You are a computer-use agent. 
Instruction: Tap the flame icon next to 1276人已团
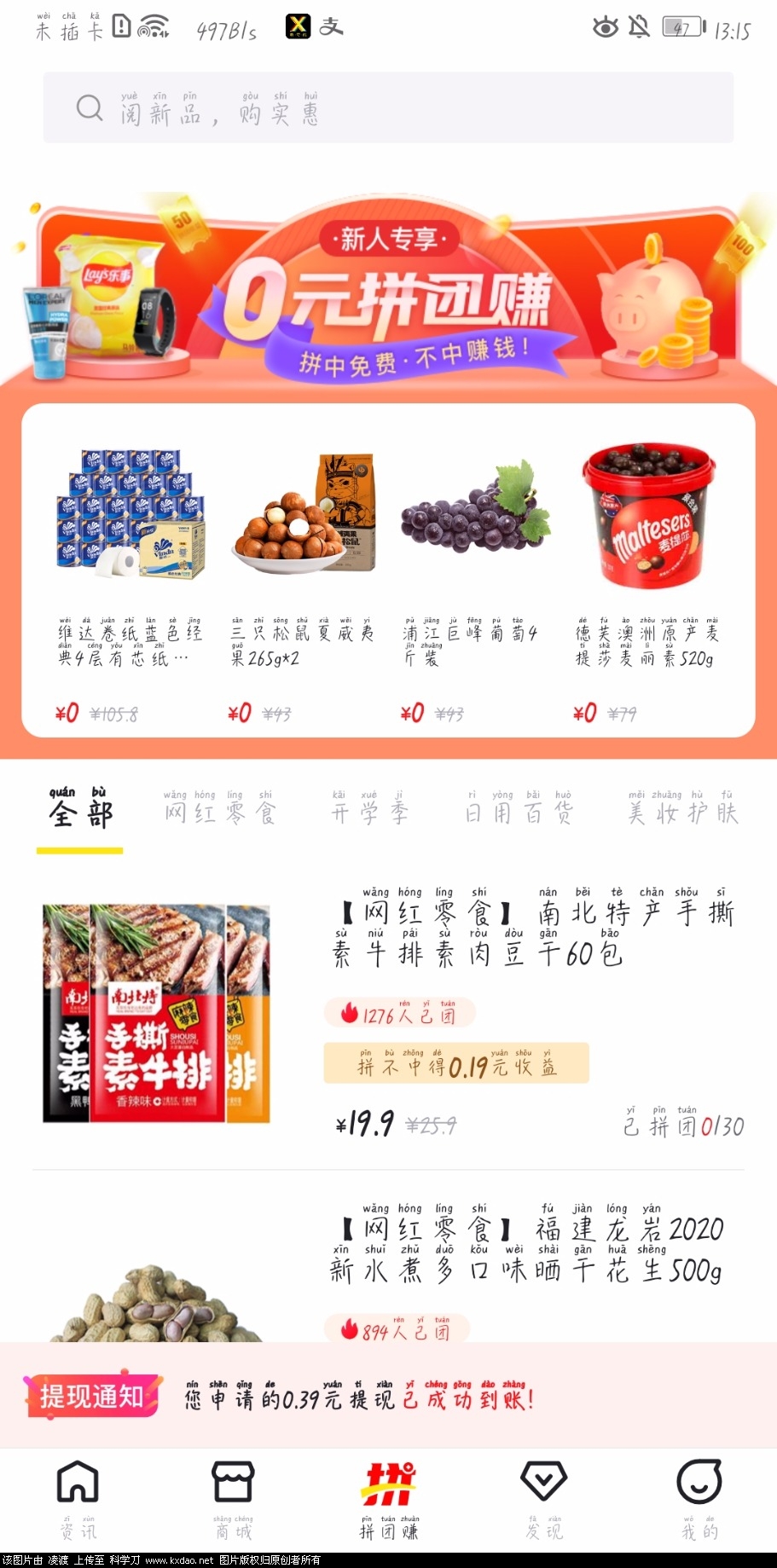tap(351, 1012)
